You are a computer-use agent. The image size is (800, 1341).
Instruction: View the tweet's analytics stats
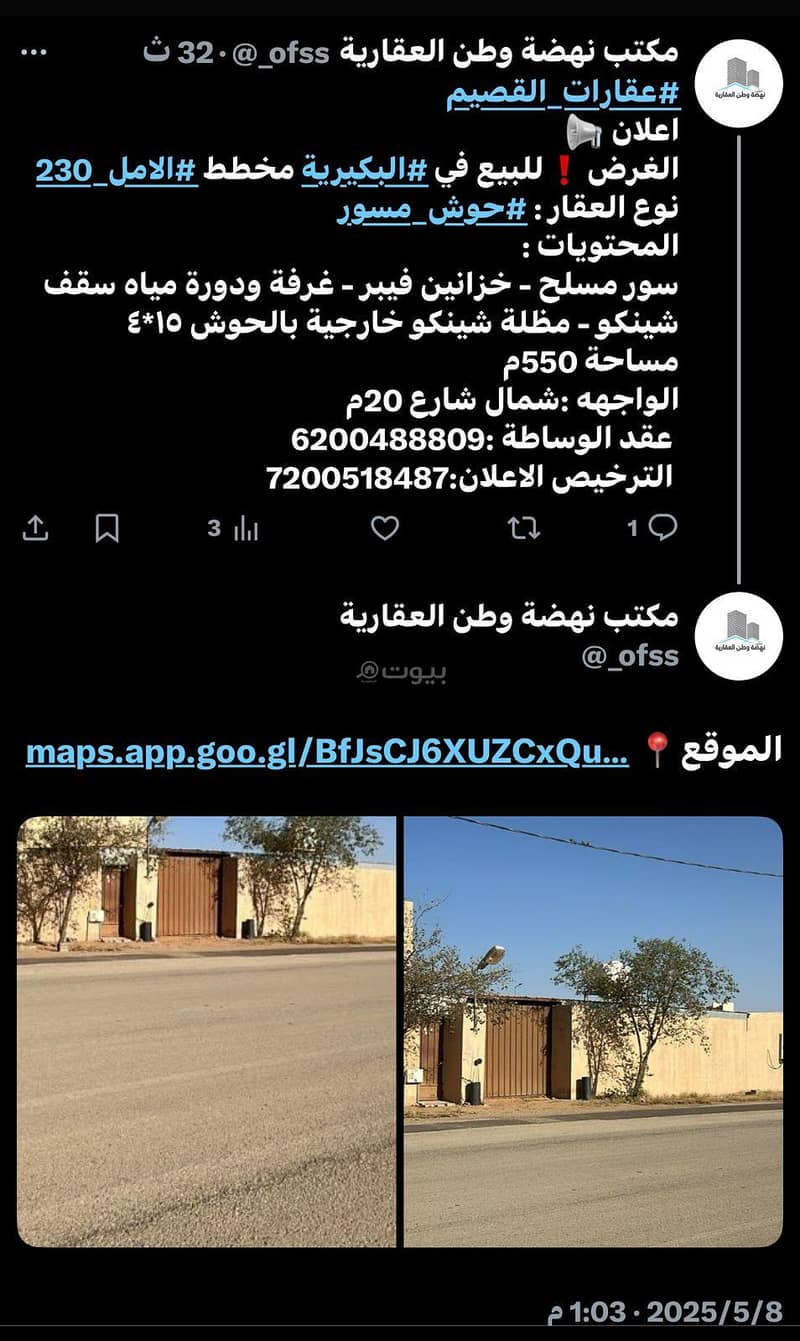[234, 528]
